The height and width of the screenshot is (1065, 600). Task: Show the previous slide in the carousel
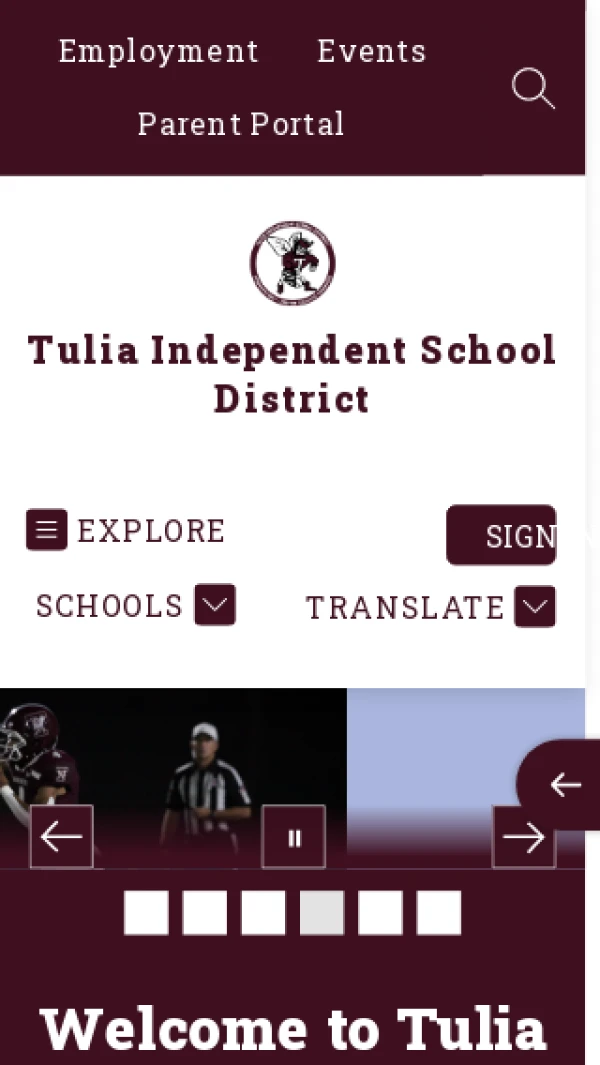click(x=62, y=836)
